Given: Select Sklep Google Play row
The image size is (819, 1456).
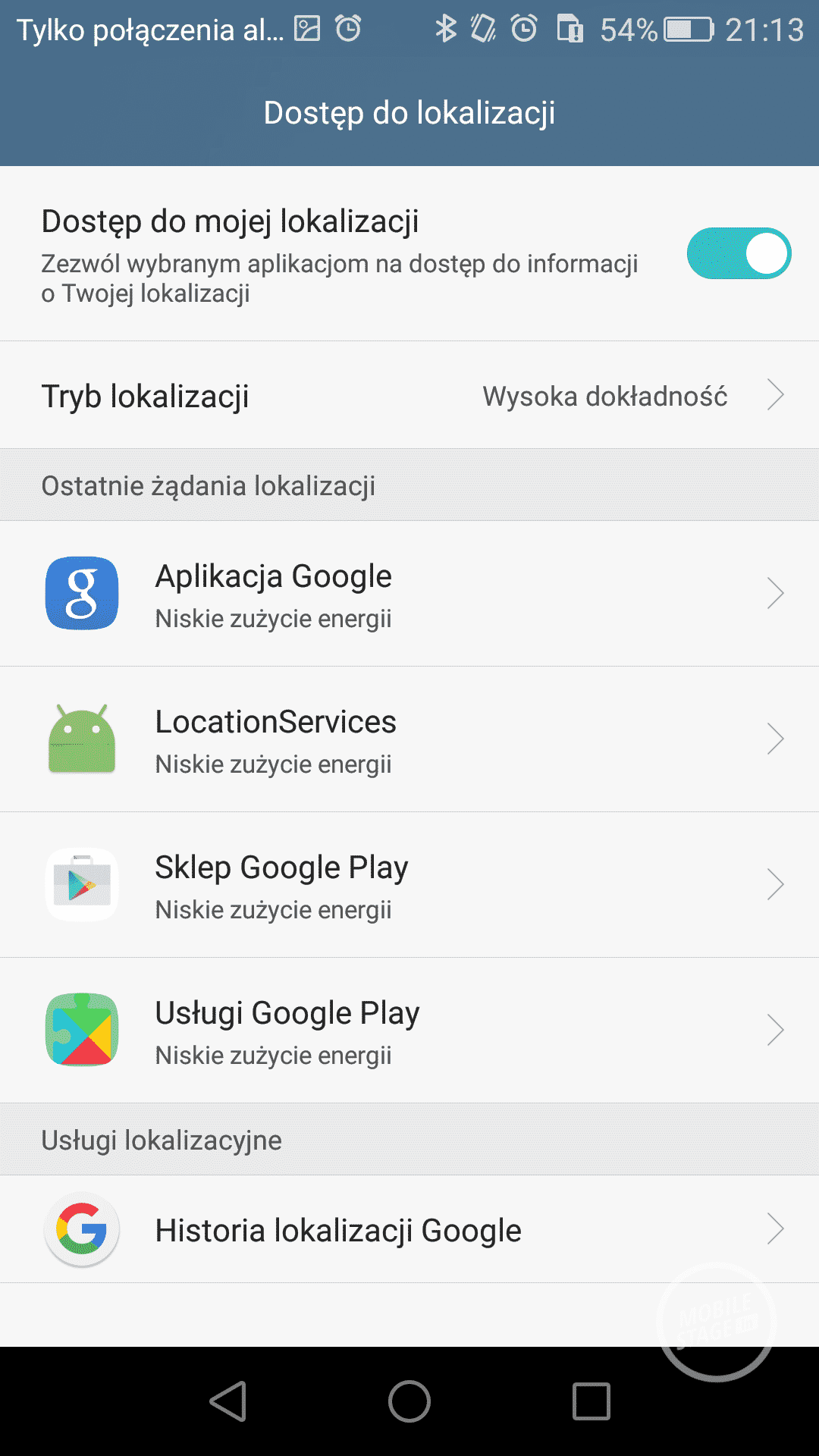Looking at the screenshot, I should click(409, 885).
